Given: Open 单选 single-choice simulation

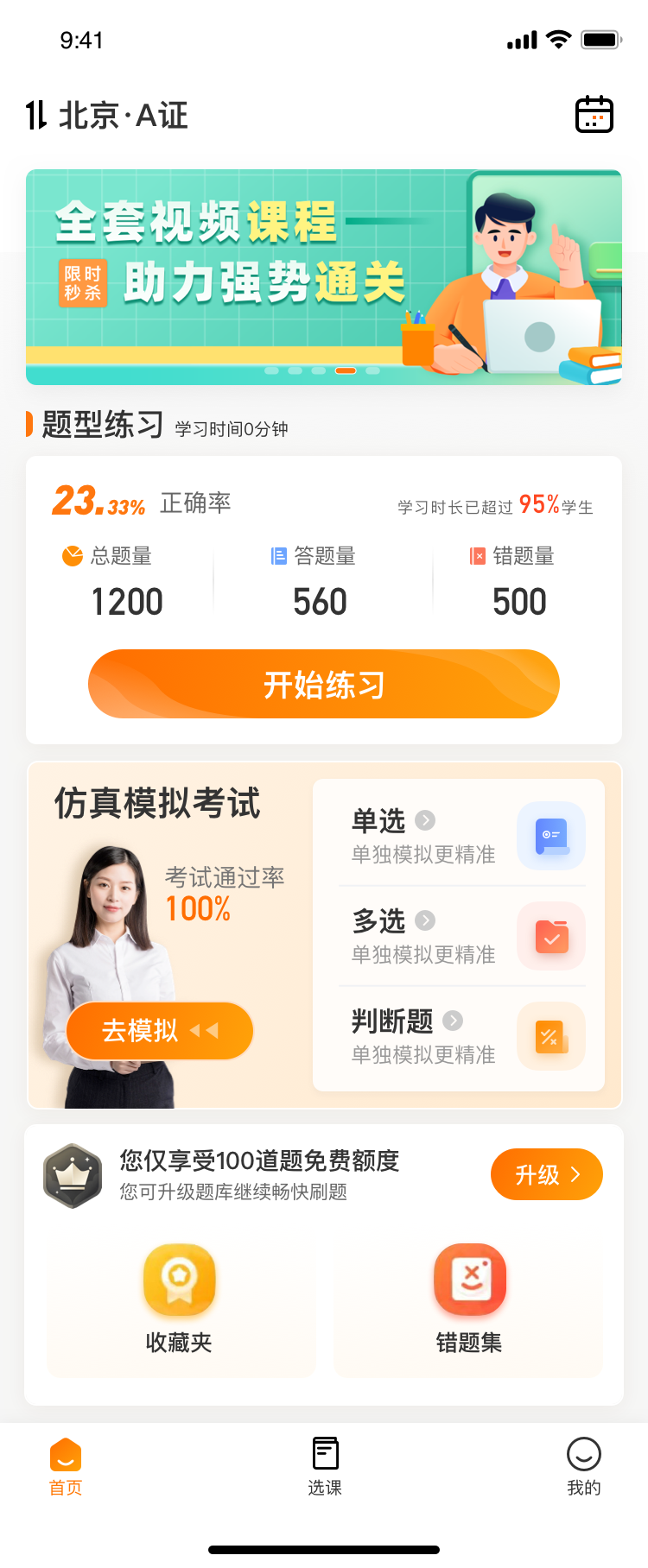Looking at the screenshot, I should coord(458,835).
